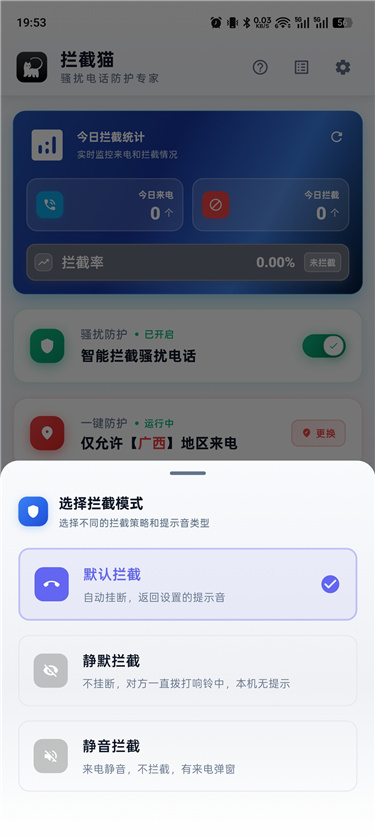The image size is (375, 838).
Task: Tap the 更换 region button
Action: click(x=318, y=433)
